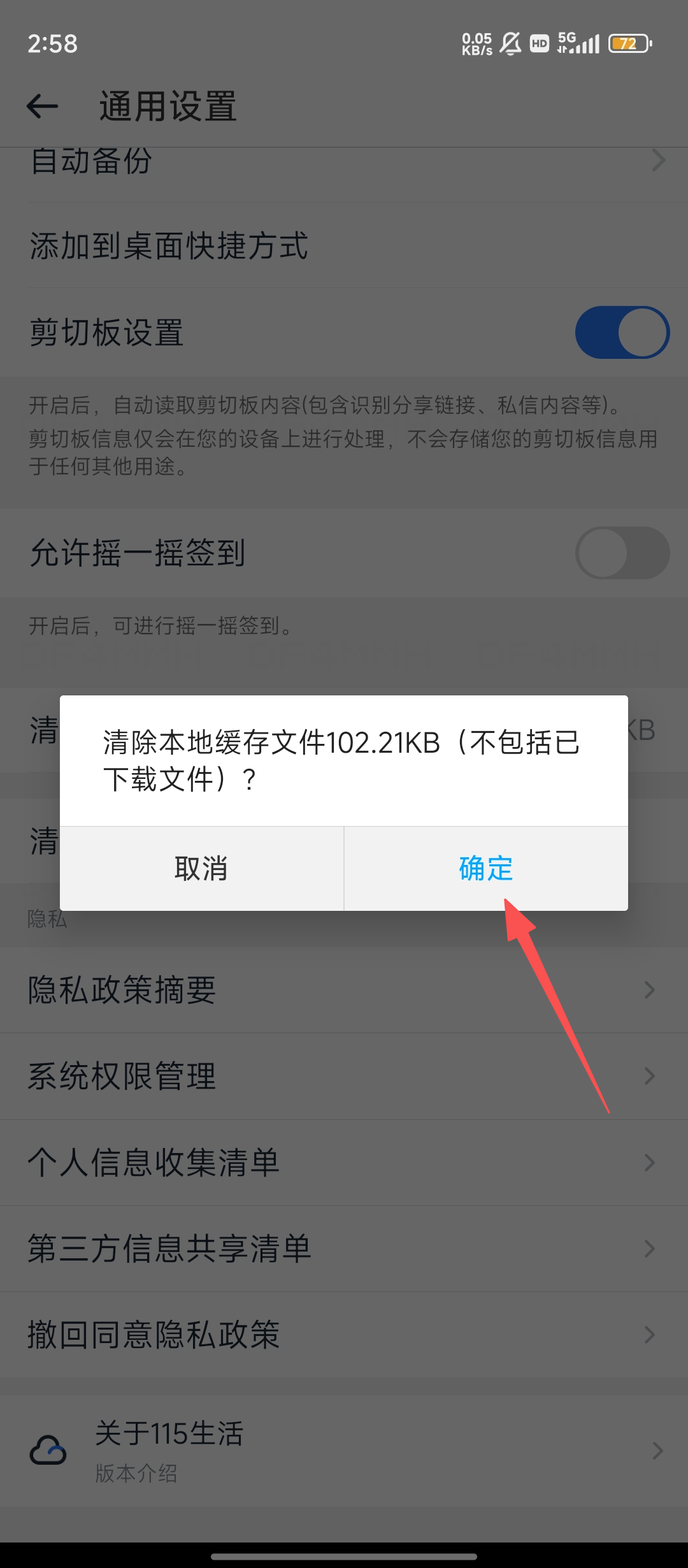Image resolution: width=688 pixels, height=1568 pixels.
Task: Cancel the dialog with 取消
Action: point(201,869)
